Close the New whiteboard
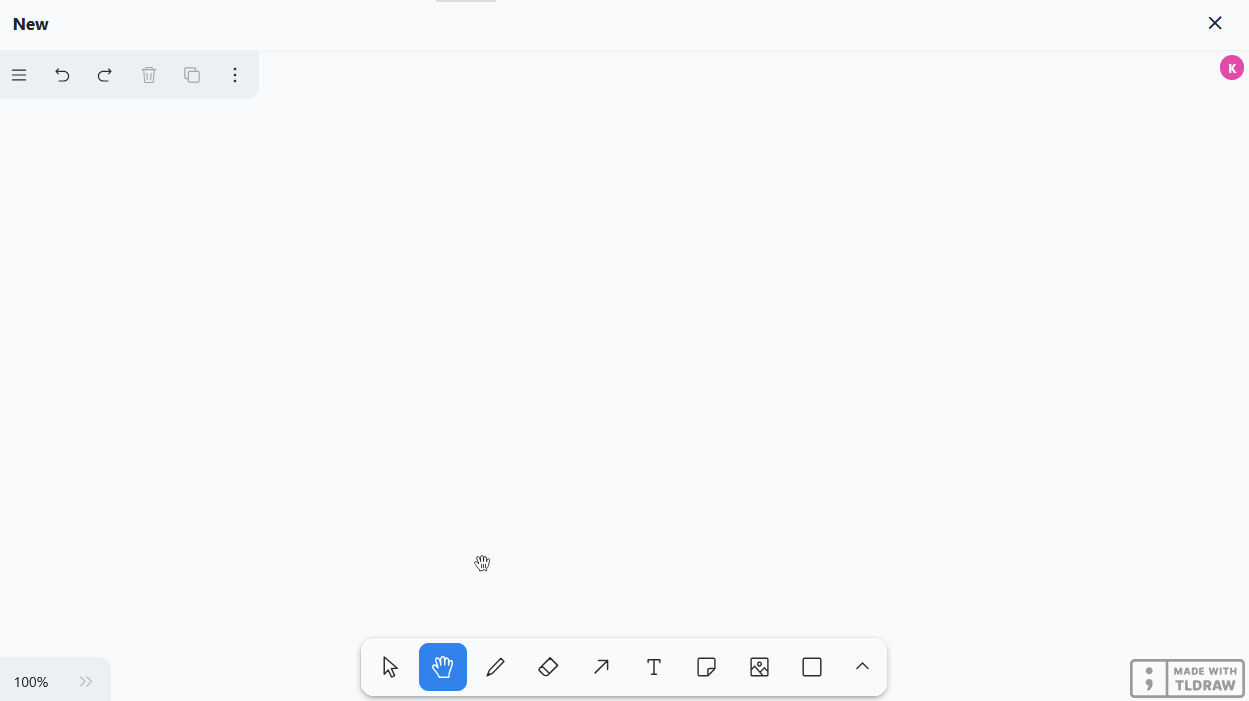1249x701 pixels. (x=1215, y=23)
